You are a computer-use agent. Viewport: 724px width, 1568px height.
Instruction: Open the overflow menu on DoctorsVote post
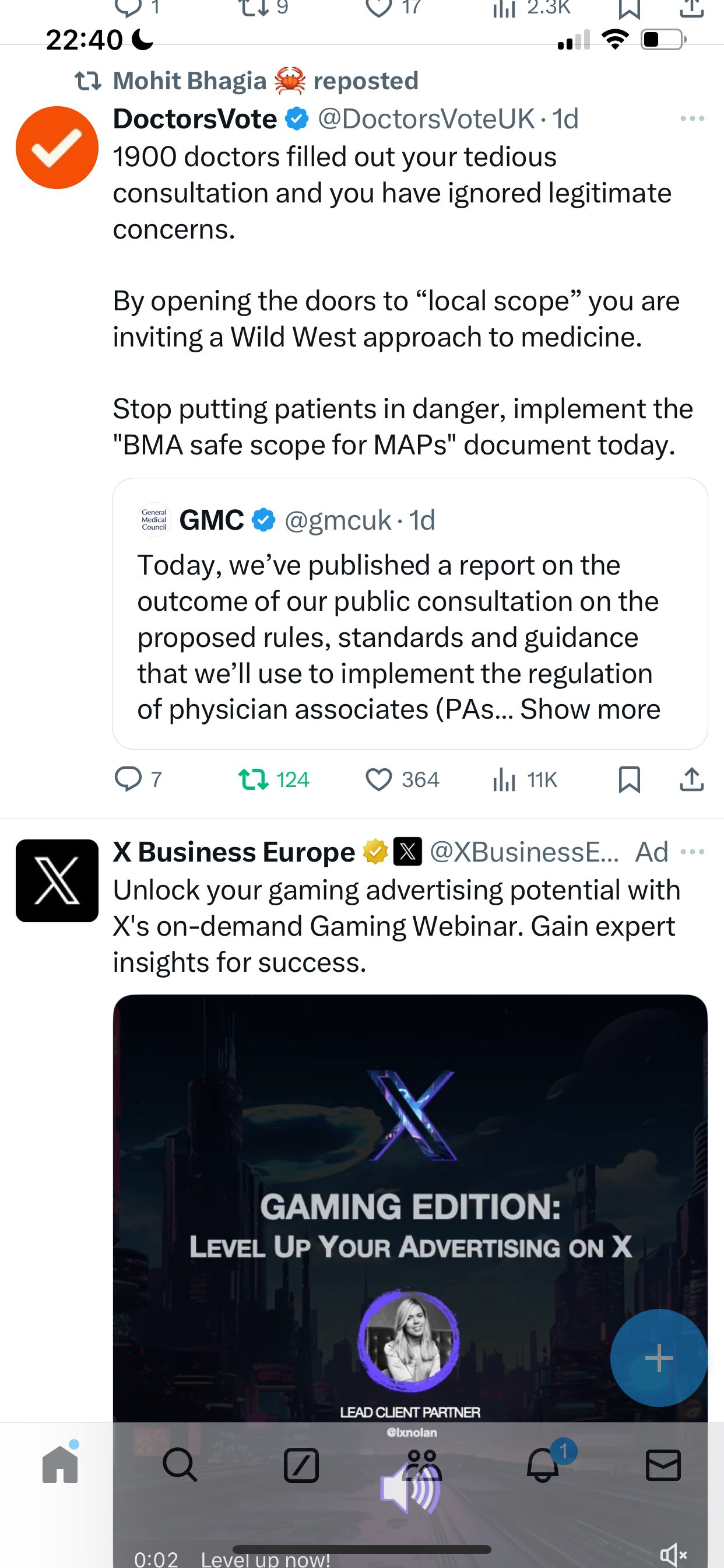pos(693,118)
